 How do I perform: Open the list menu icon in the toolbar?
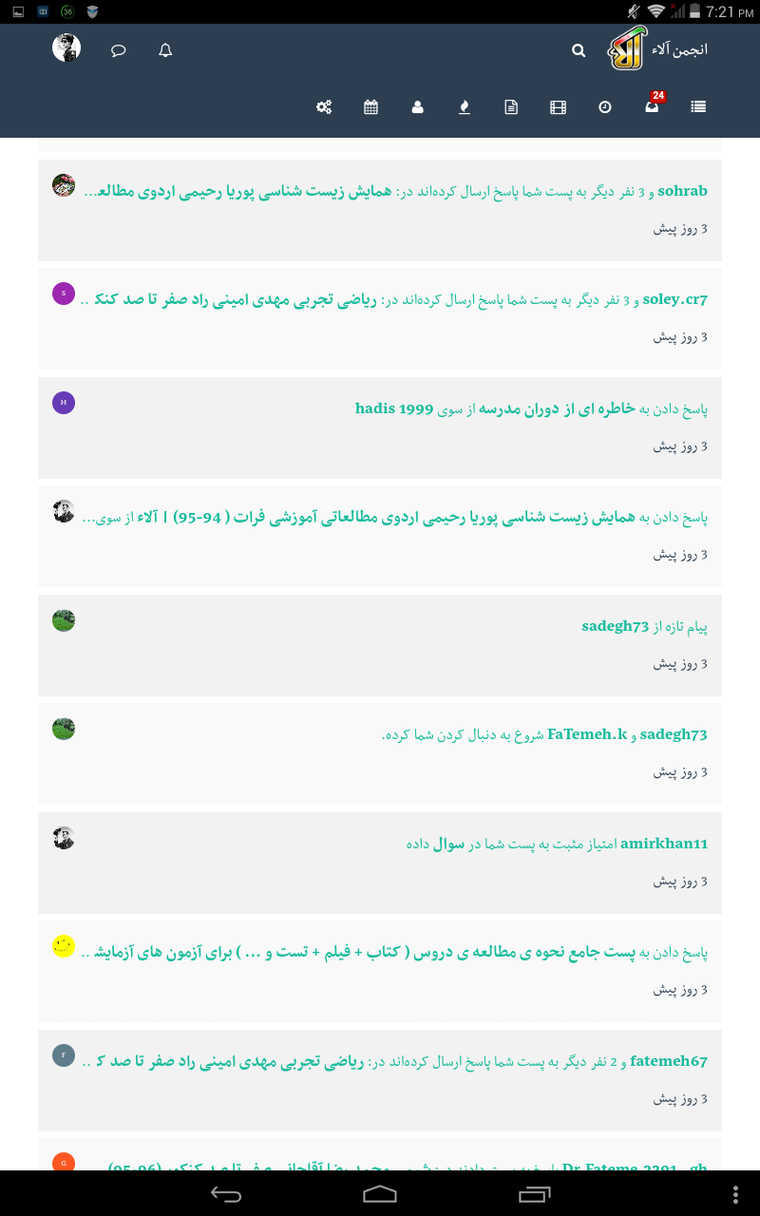click(x=698, y=107)
